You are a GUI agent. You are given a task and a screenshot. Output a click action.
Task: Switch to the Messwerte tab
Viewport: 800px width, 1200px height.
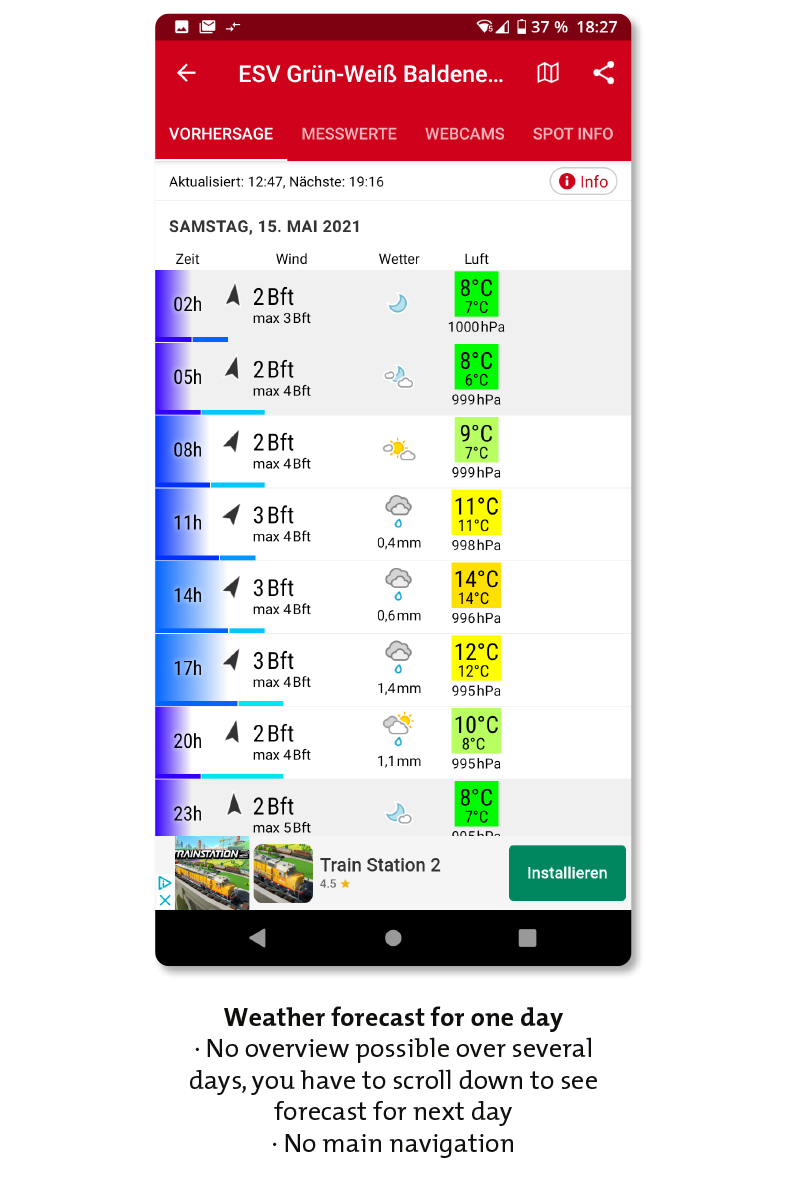349,134
